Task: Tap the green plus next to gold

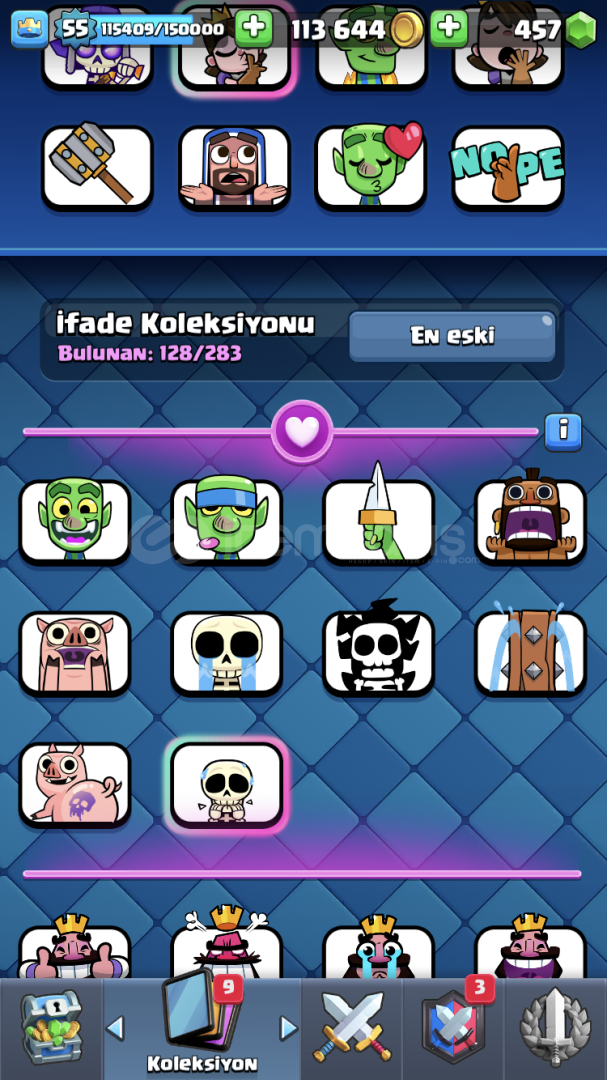Action: click(449, 29)
